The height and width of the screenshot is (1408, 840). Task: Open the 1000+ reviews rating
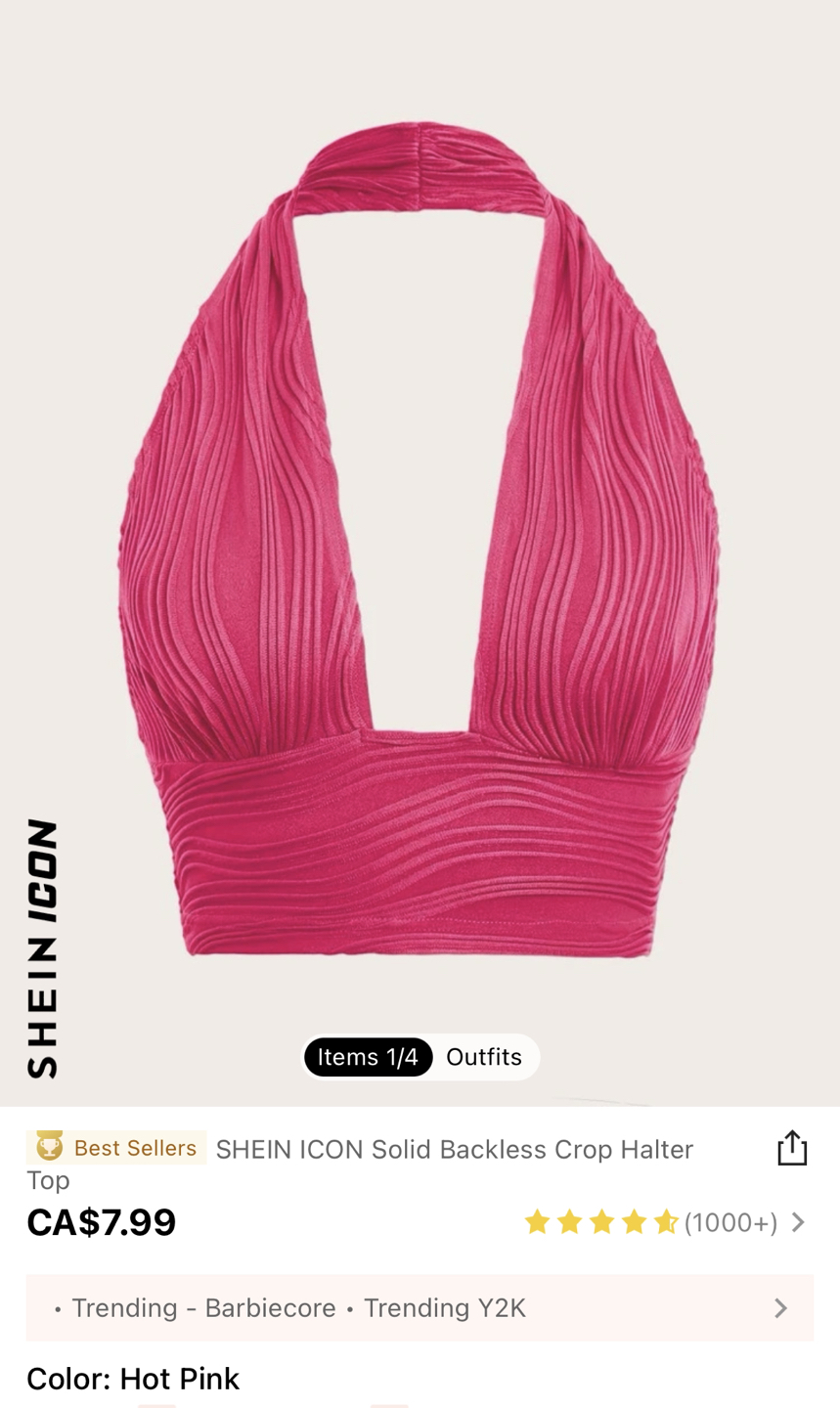(x=664, y=1222)
